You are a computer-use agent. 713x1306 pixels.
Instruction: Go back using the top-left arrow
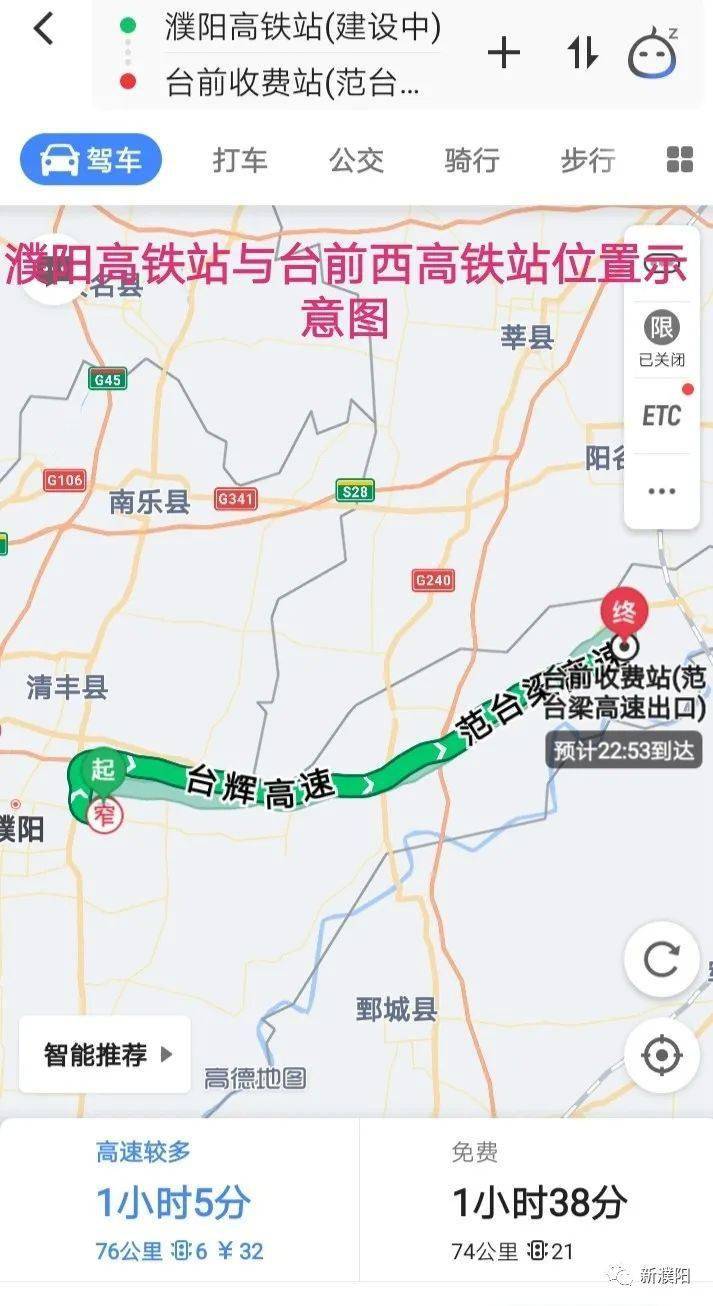42,29
